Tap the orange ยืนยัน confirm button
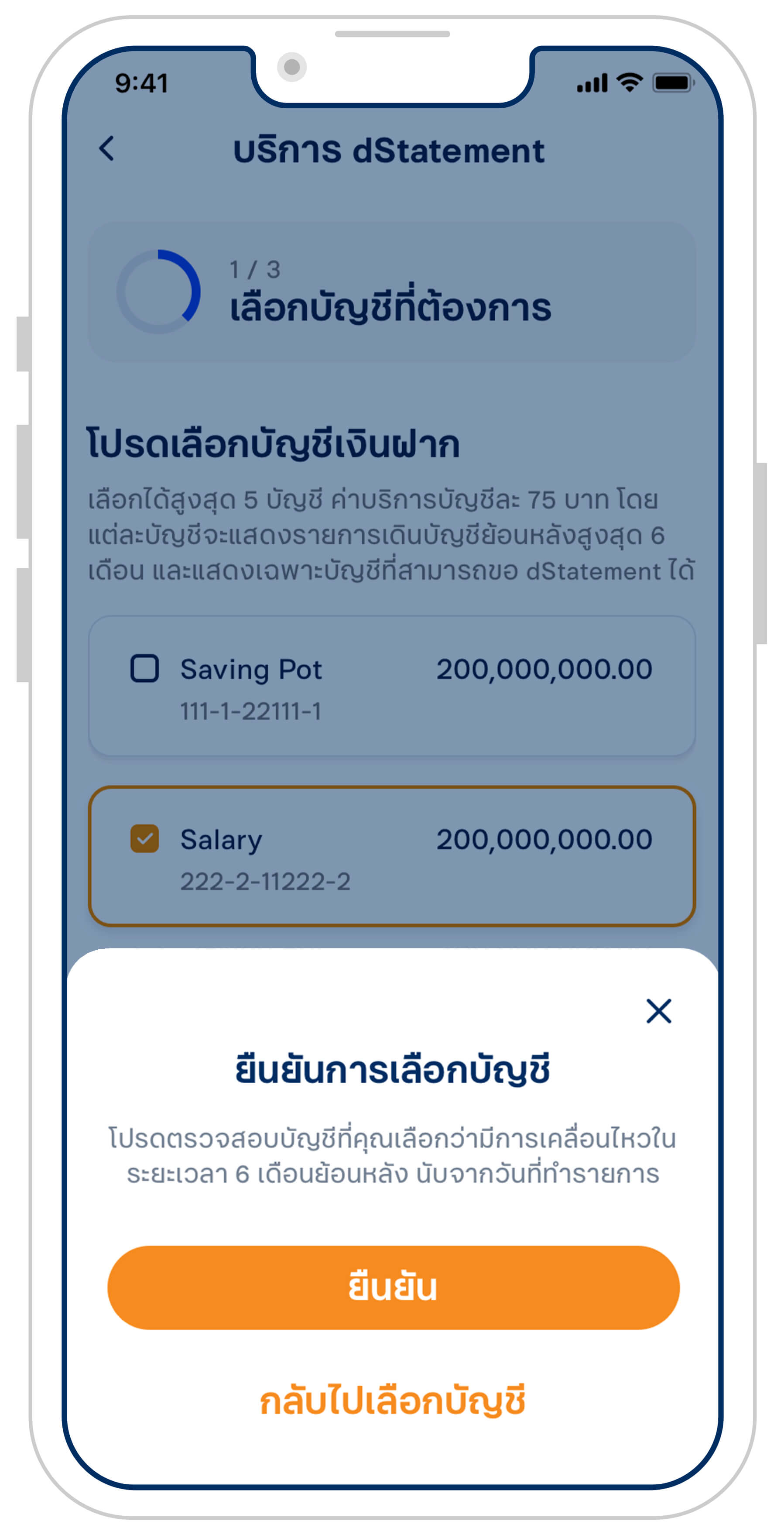Viewport: 784px width, 1535px height. click(393, 1288)
